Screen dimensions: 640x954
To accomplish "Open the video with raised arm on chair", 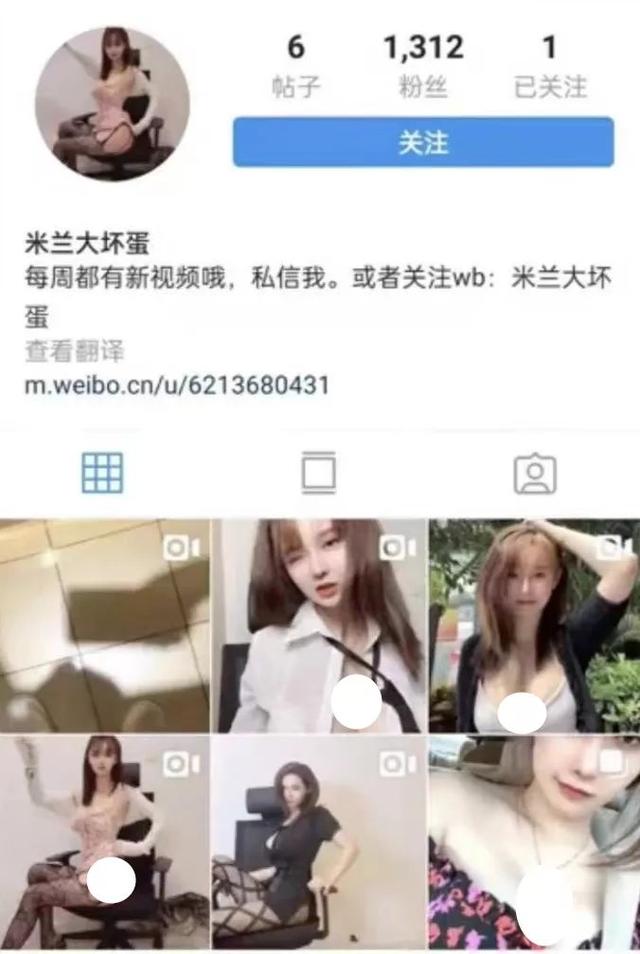I will pyautogui.click(x=105, y=843).
